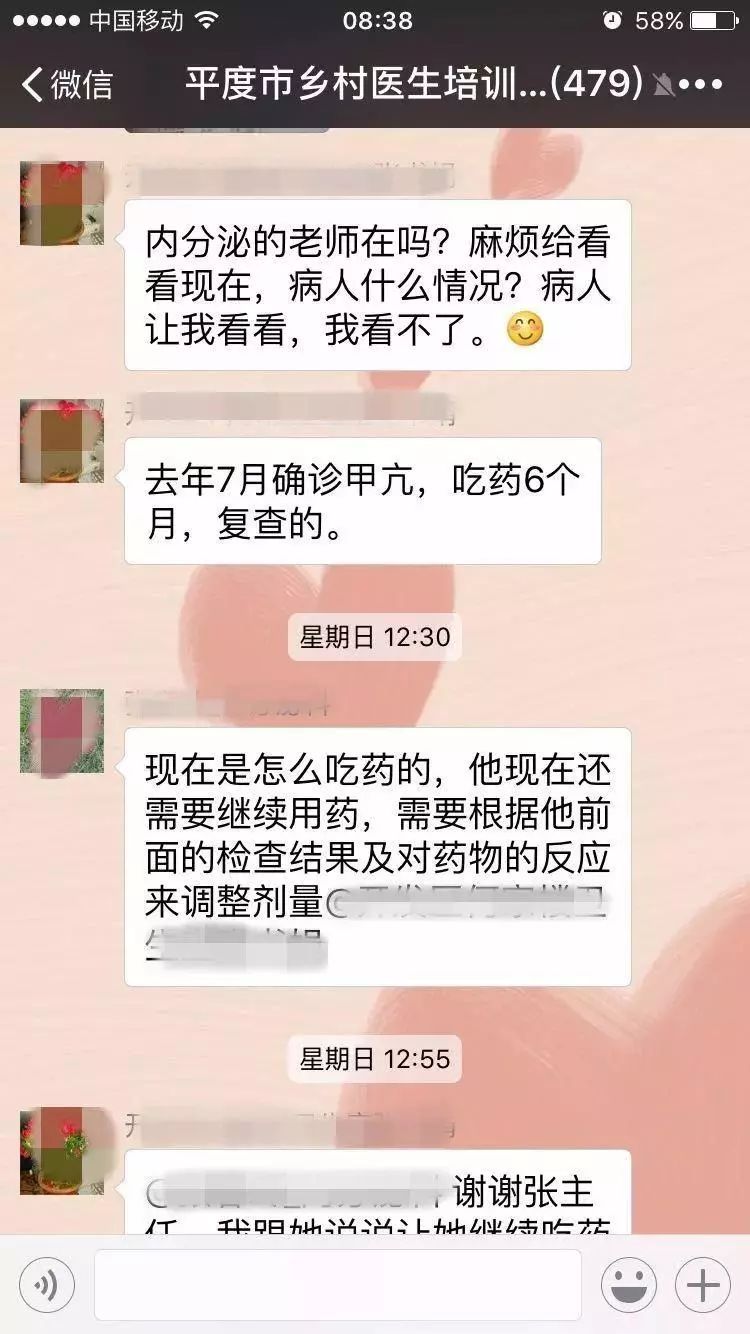Go back to the 微信 chat list

pyautogui.click(x=66, y=84)
